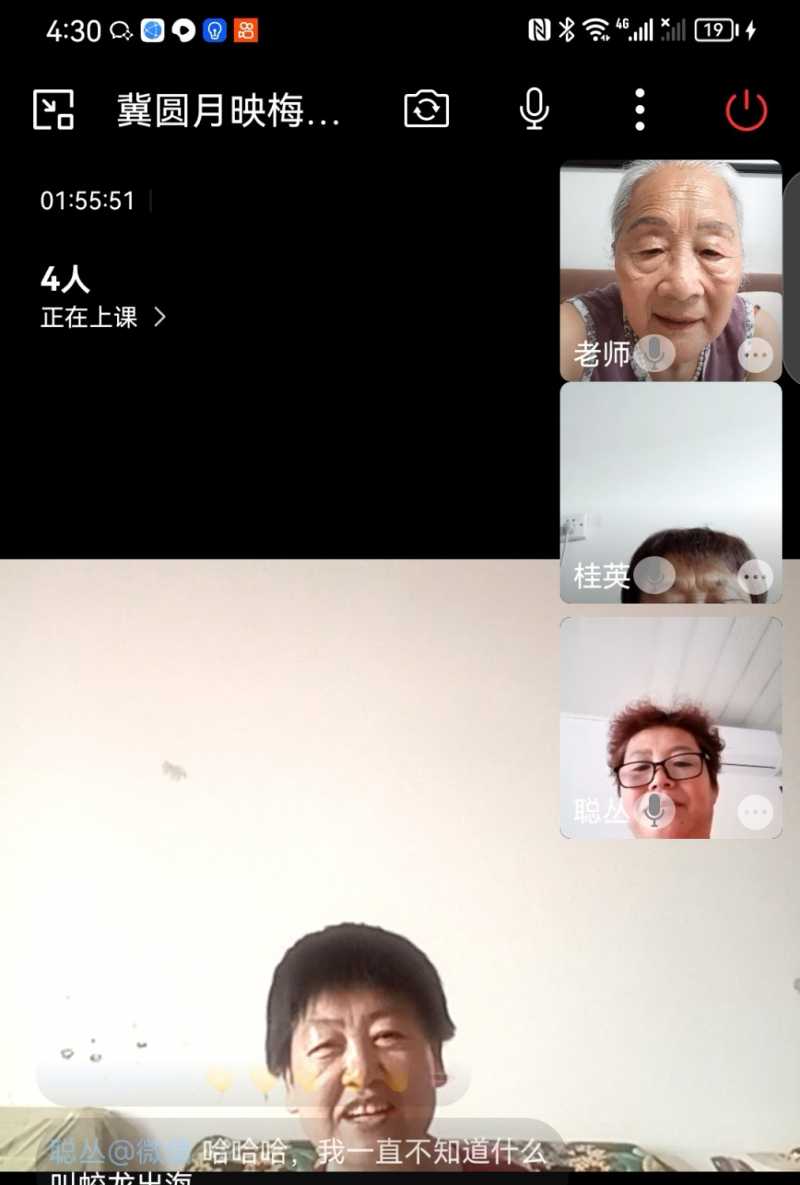Unmute 聪丛's microphone on her tile

[x=654, y=811]
